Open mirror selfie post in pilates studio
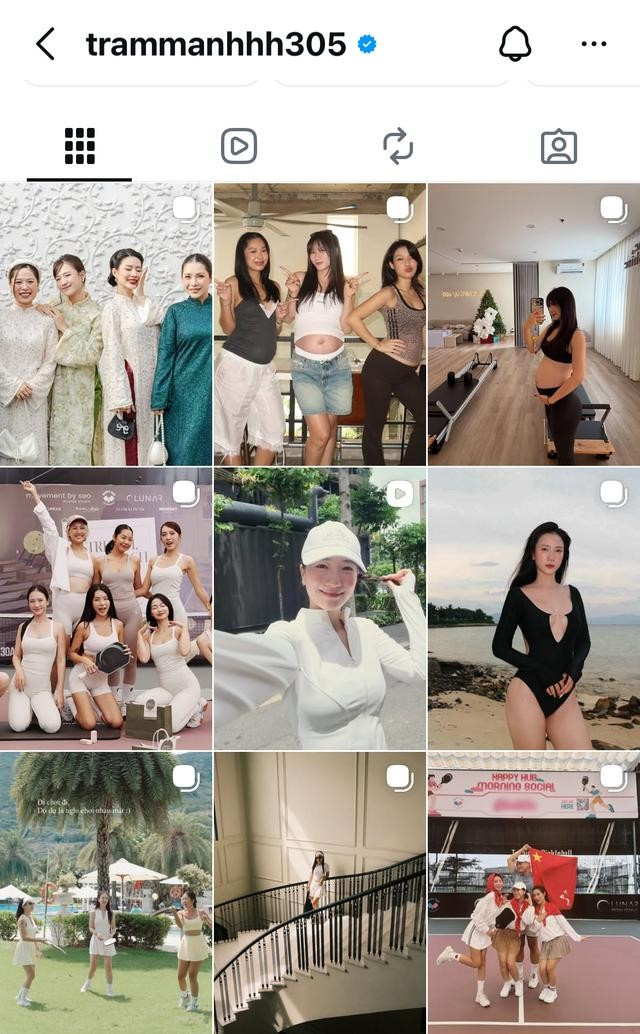 coord(534,325)
